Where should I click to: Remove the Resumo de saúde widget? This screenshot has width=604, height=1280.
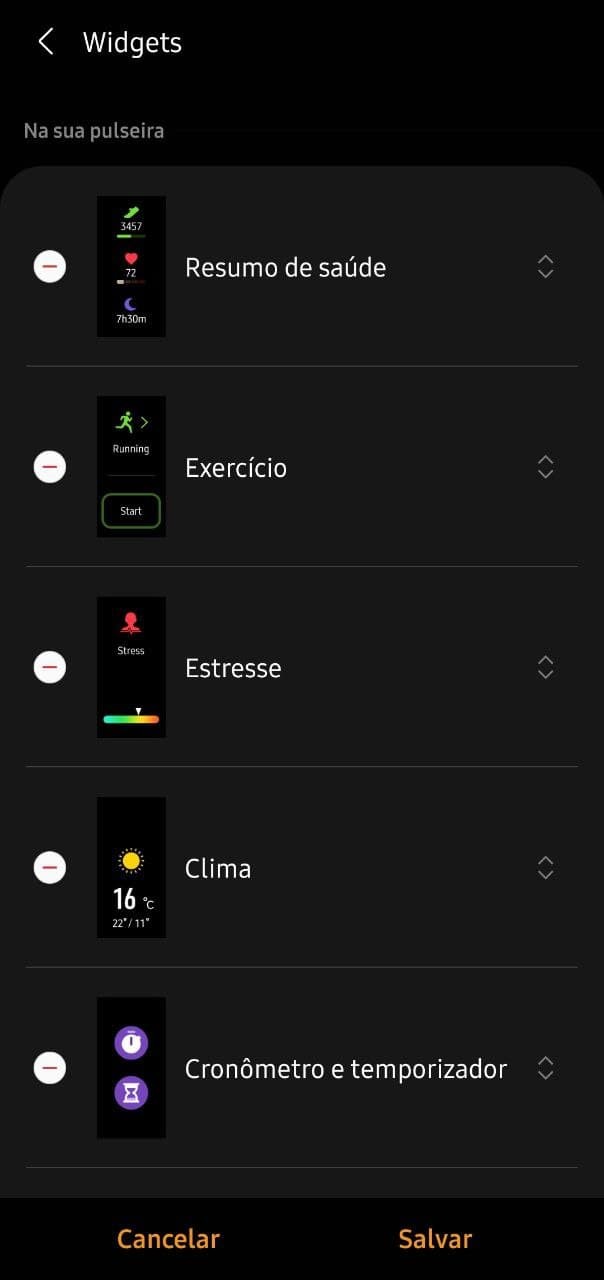tap(50, 267)
